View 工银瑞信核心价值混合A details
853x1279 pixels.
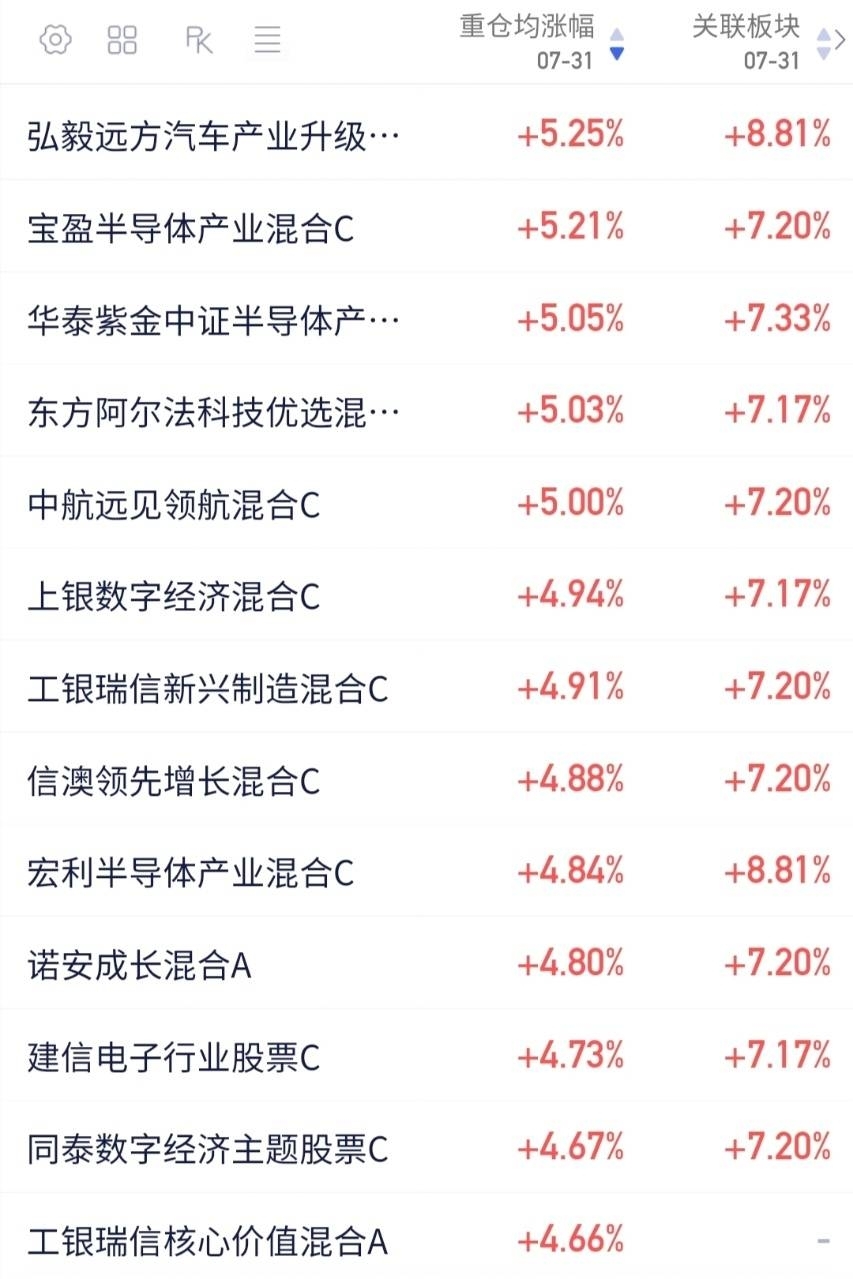point(426,1237)
